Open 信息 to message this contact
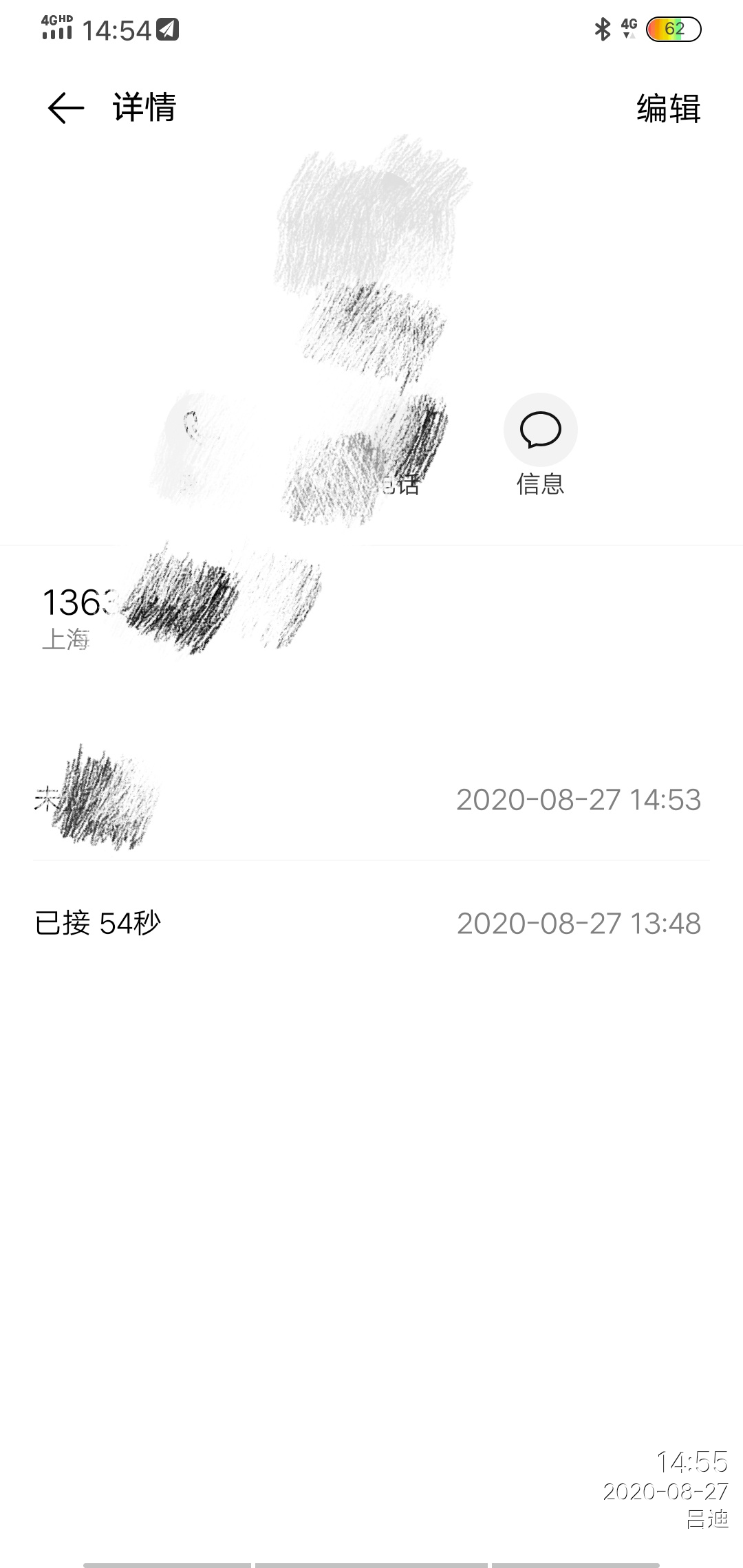Screen dimensions: 743x1568 coord(540,444)
